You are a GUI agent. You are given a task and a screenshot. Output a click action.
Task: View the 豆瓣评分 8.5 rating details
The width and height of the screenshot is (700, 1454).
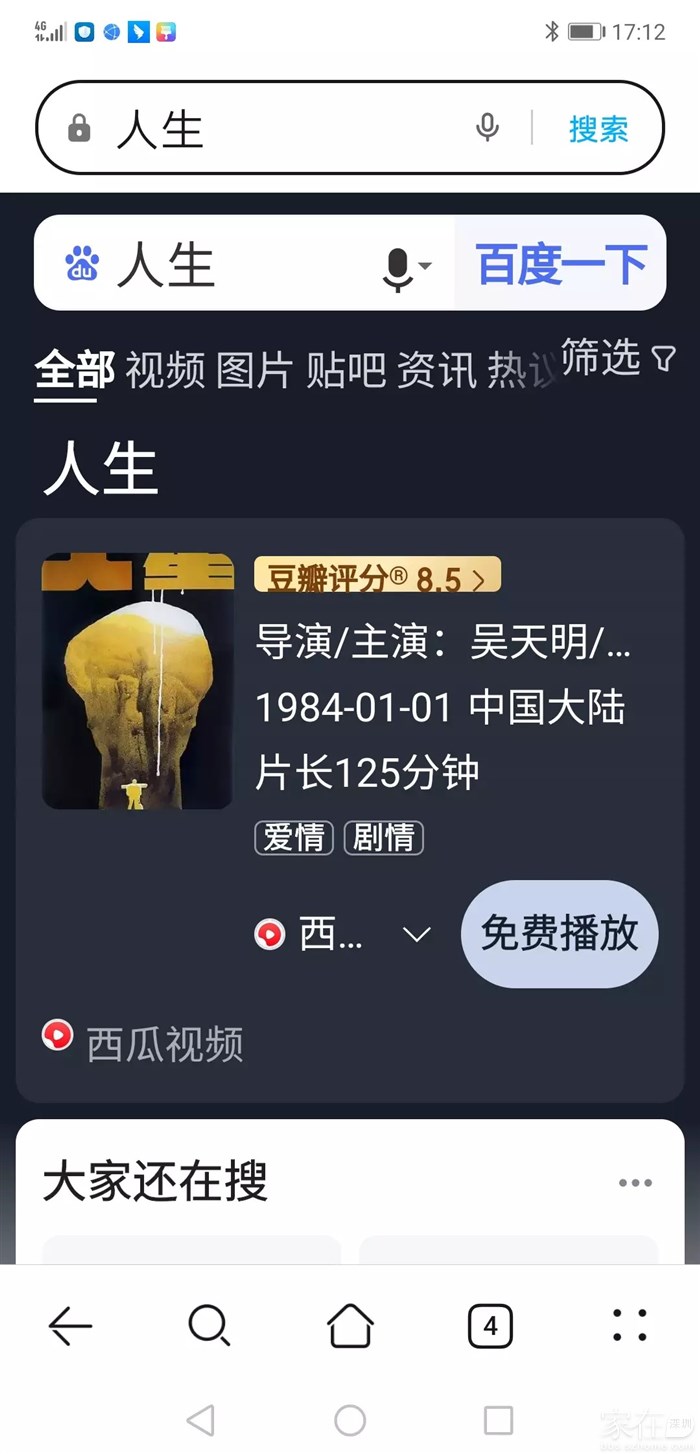[x=377, y=576]
